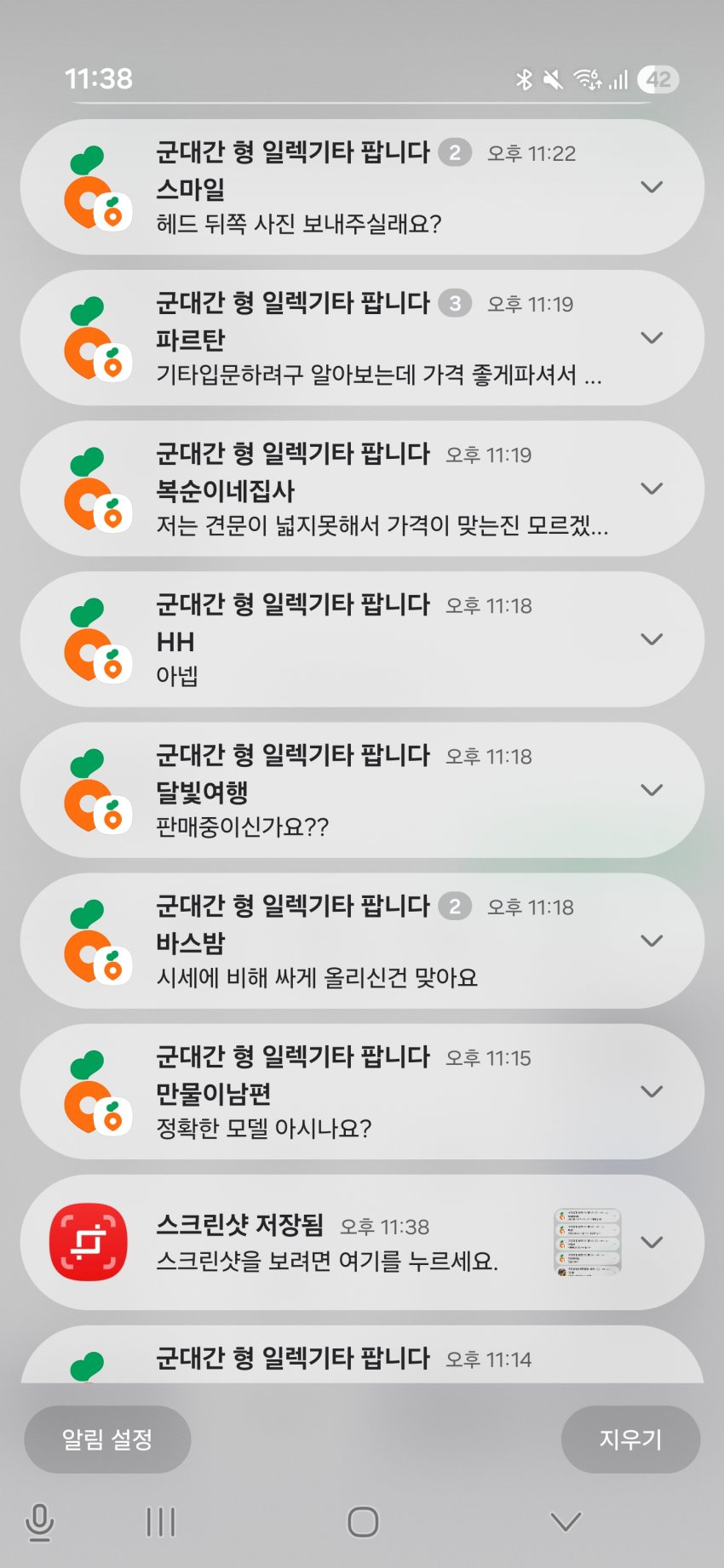
Task: Expand the 달빛여행 notification chevron
Action: [x=652, y=790]
